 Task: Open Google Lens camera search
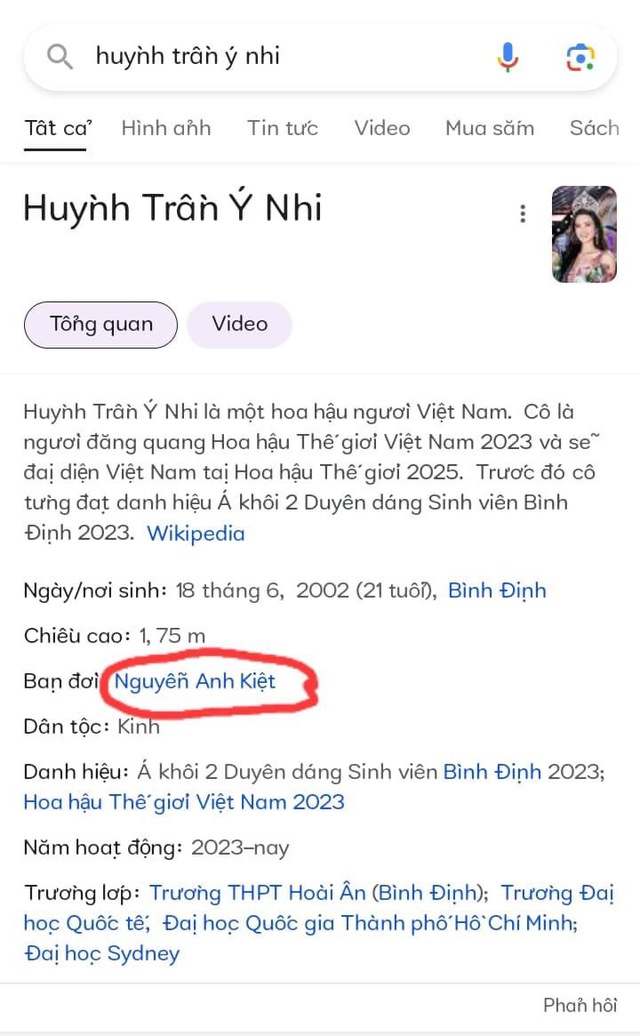580,58
